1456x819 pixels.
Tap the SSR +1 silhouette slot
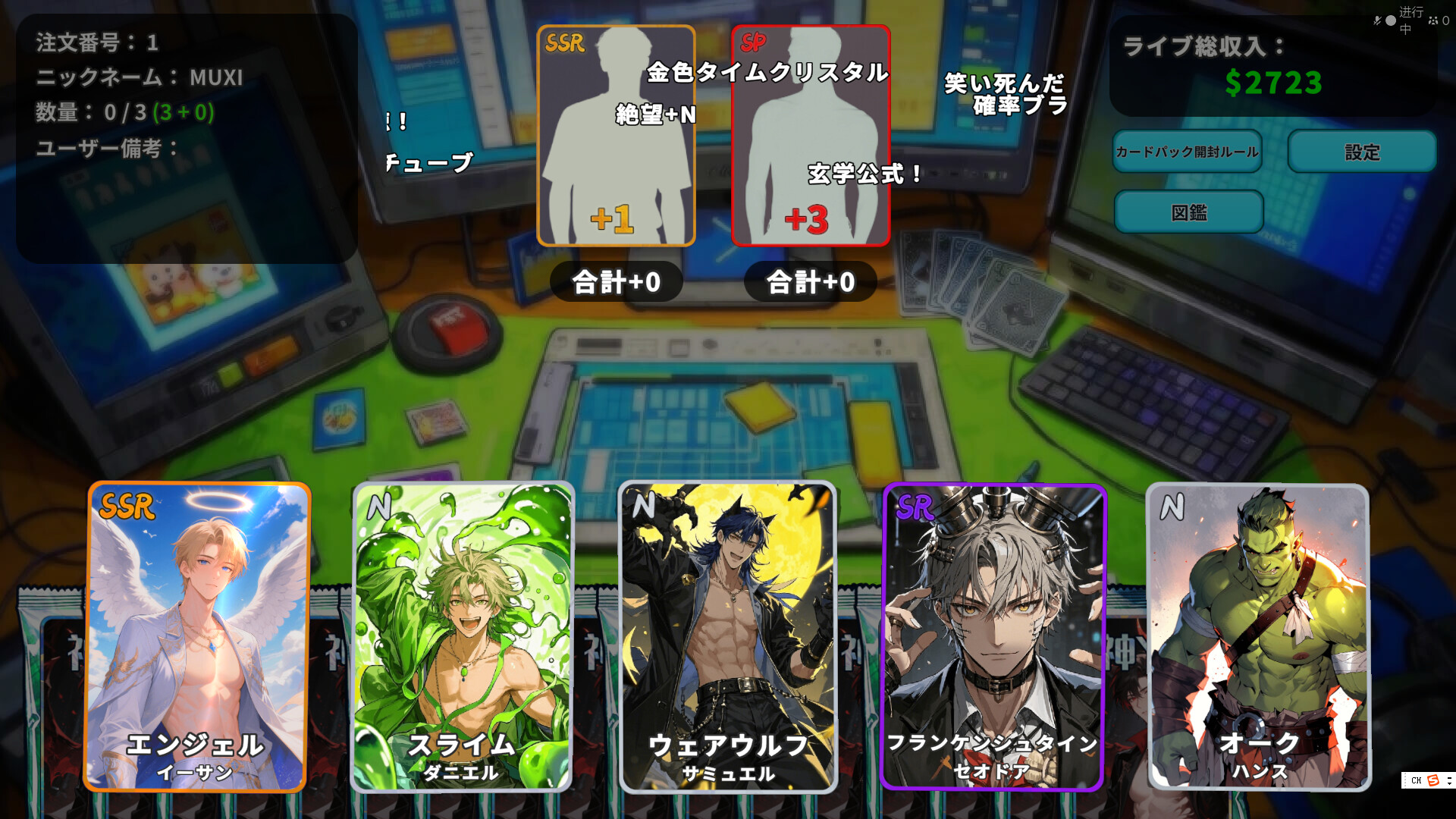(616, 136)
